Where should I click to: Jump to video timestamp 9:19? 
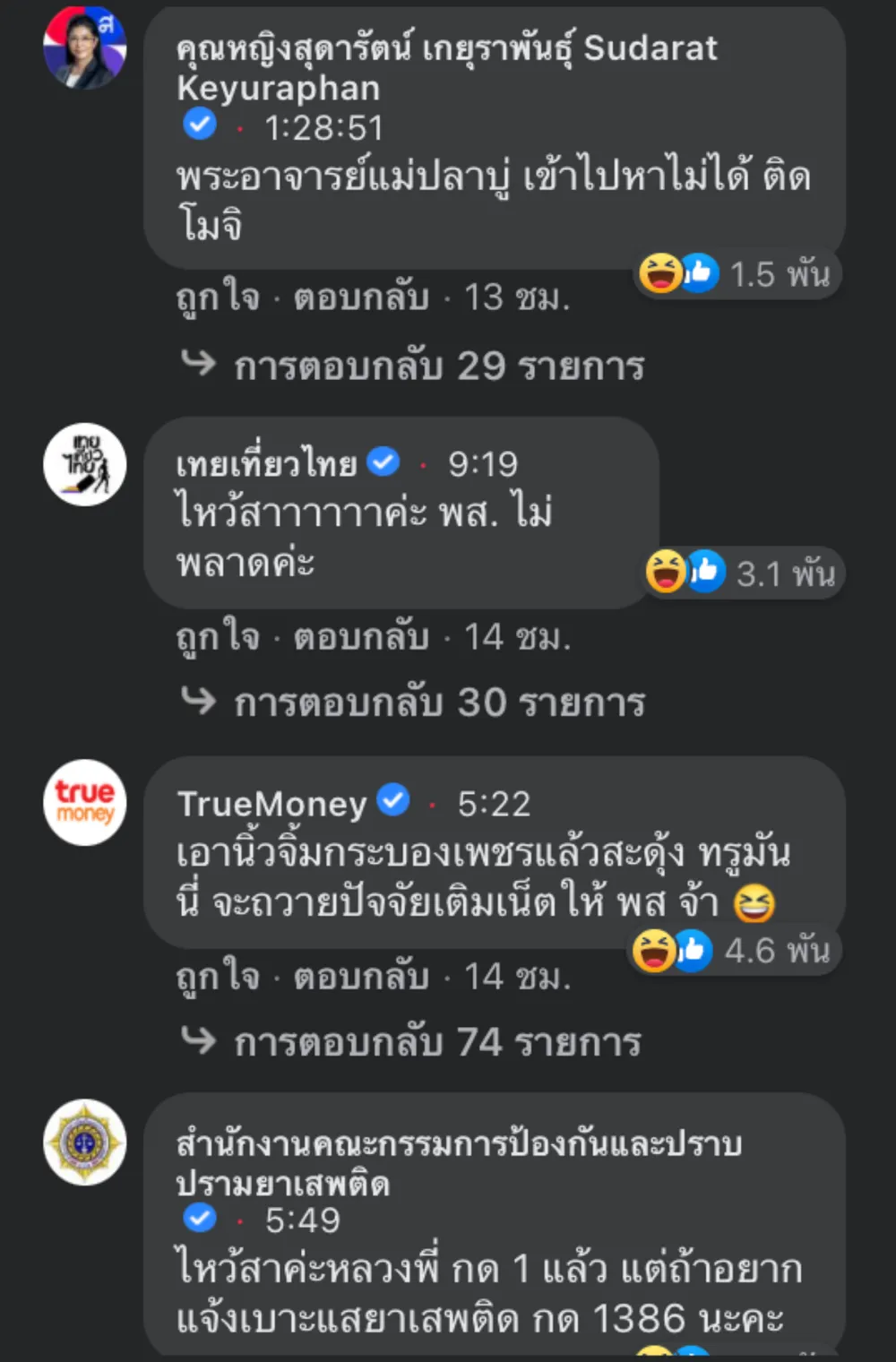[483, 464]
